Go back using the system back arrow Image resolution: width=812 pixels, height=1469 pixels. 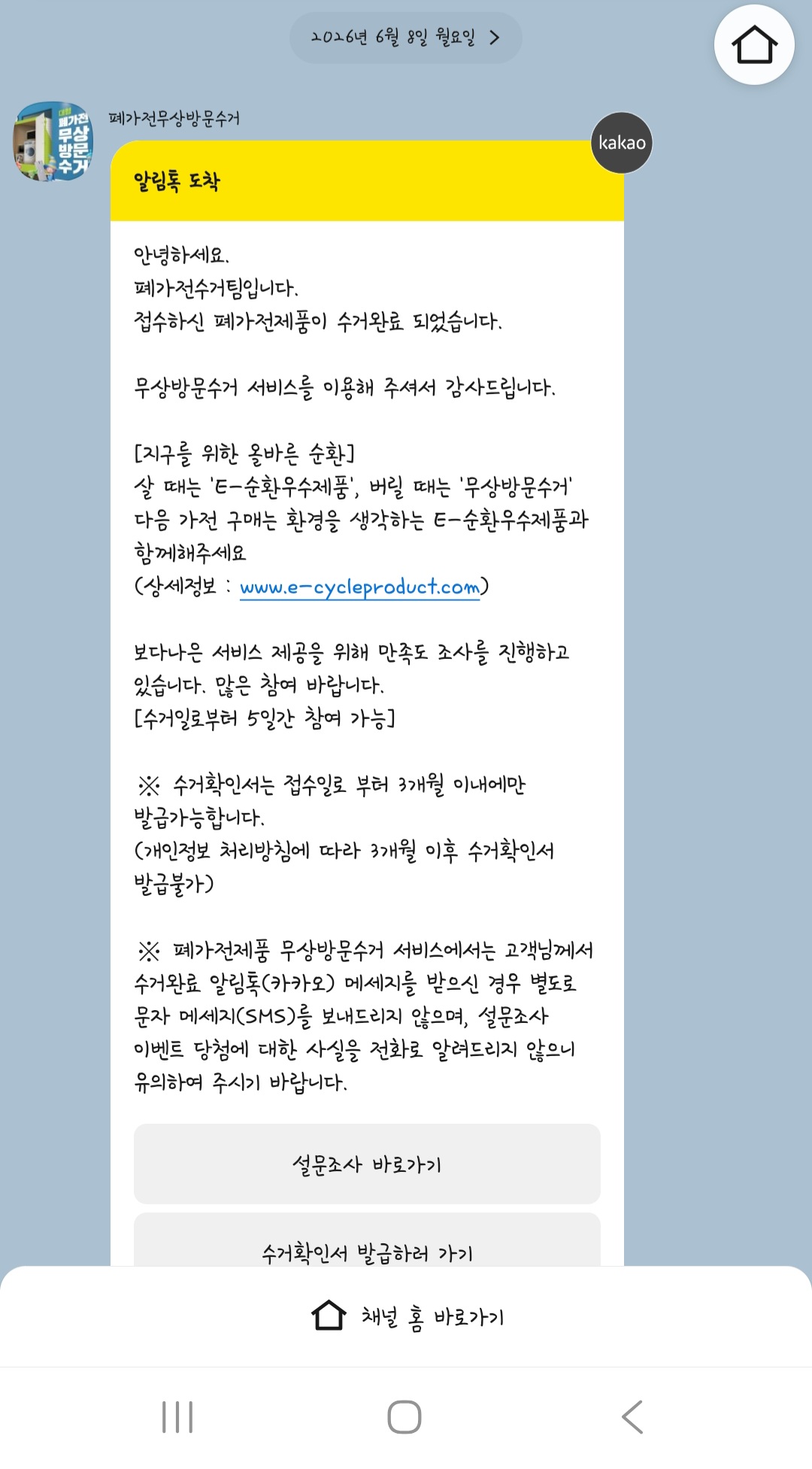point(632,1417)
